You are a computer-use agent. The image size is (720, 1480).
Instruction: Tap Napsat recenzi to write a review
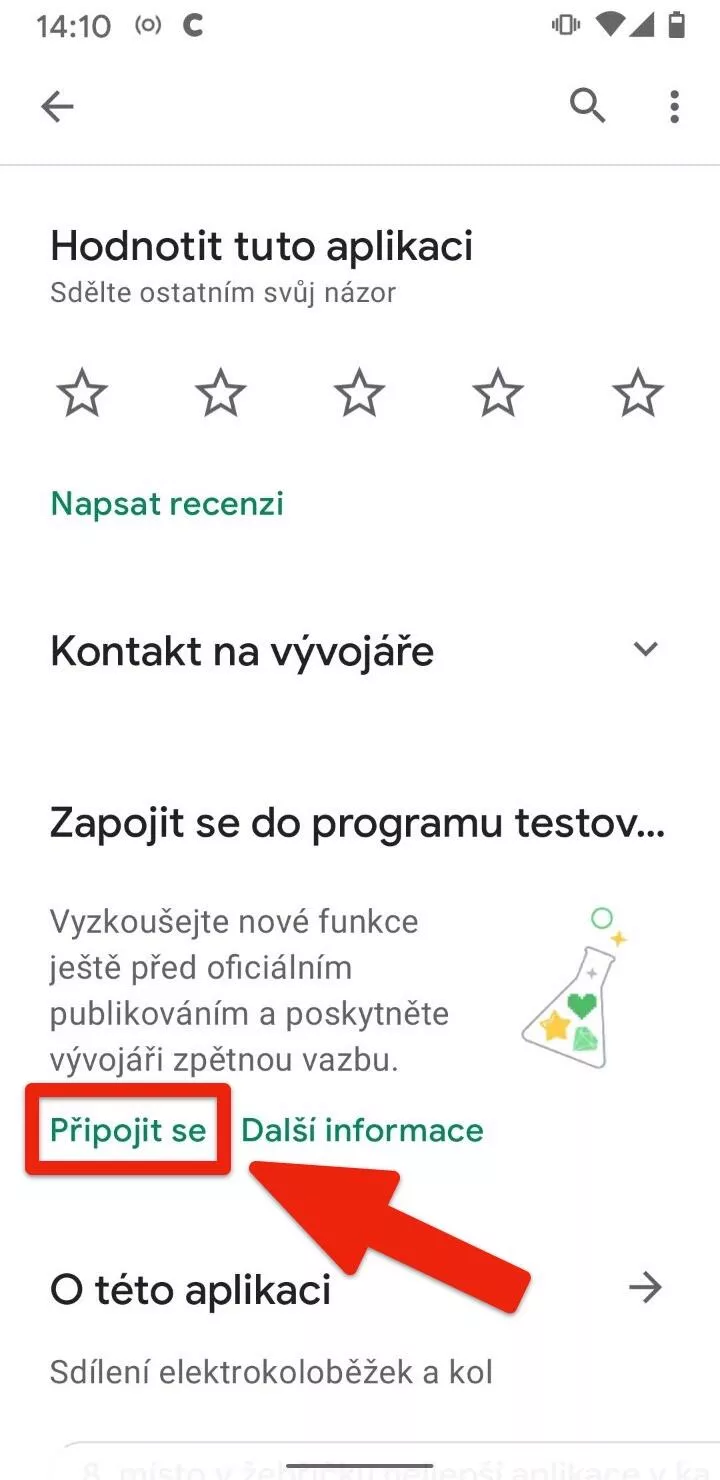(x=167, y=503)
